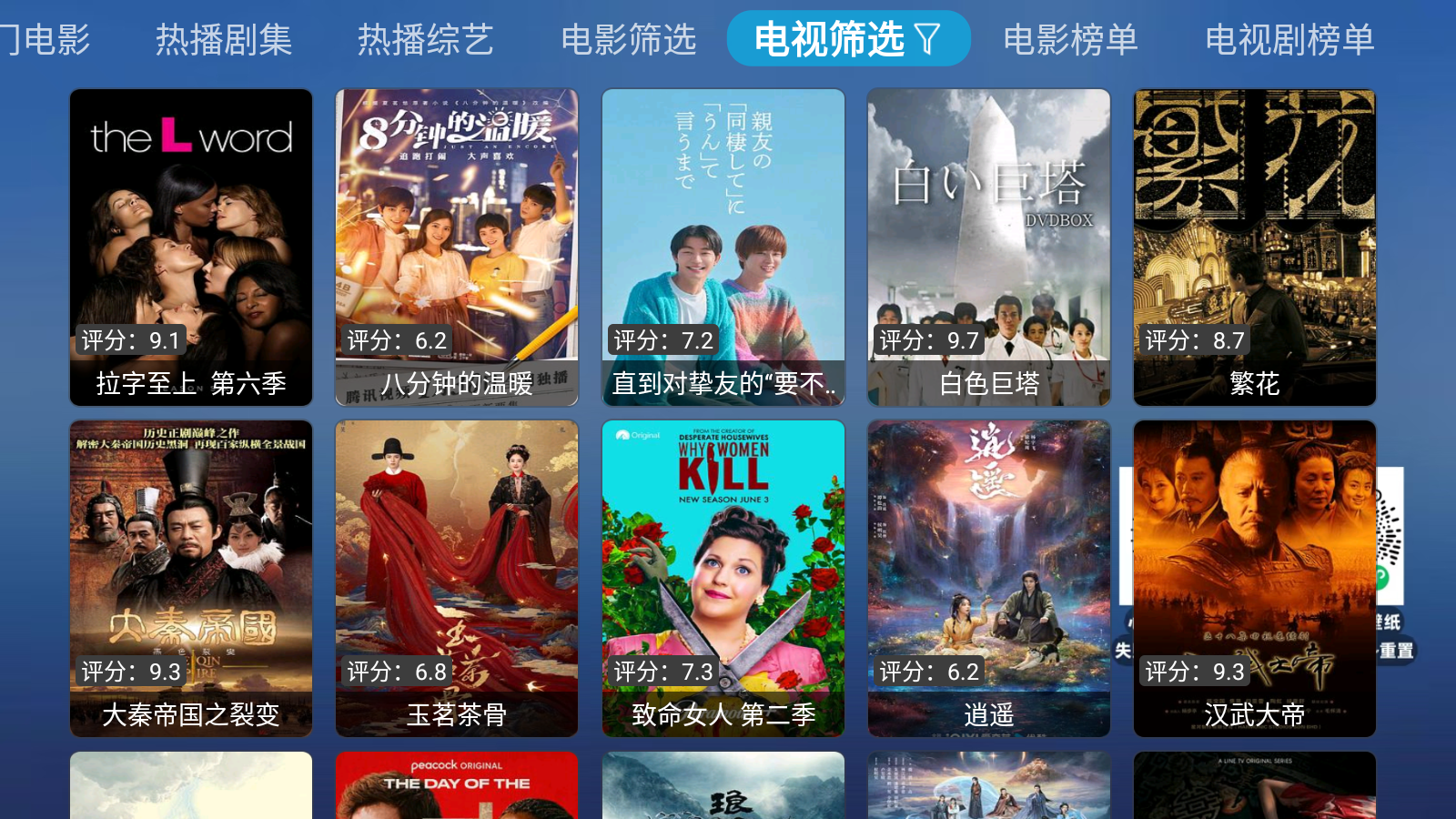The image size is (1456, 819).
Task: Open the 繁花 series card
Action: tap(1255, 247)
